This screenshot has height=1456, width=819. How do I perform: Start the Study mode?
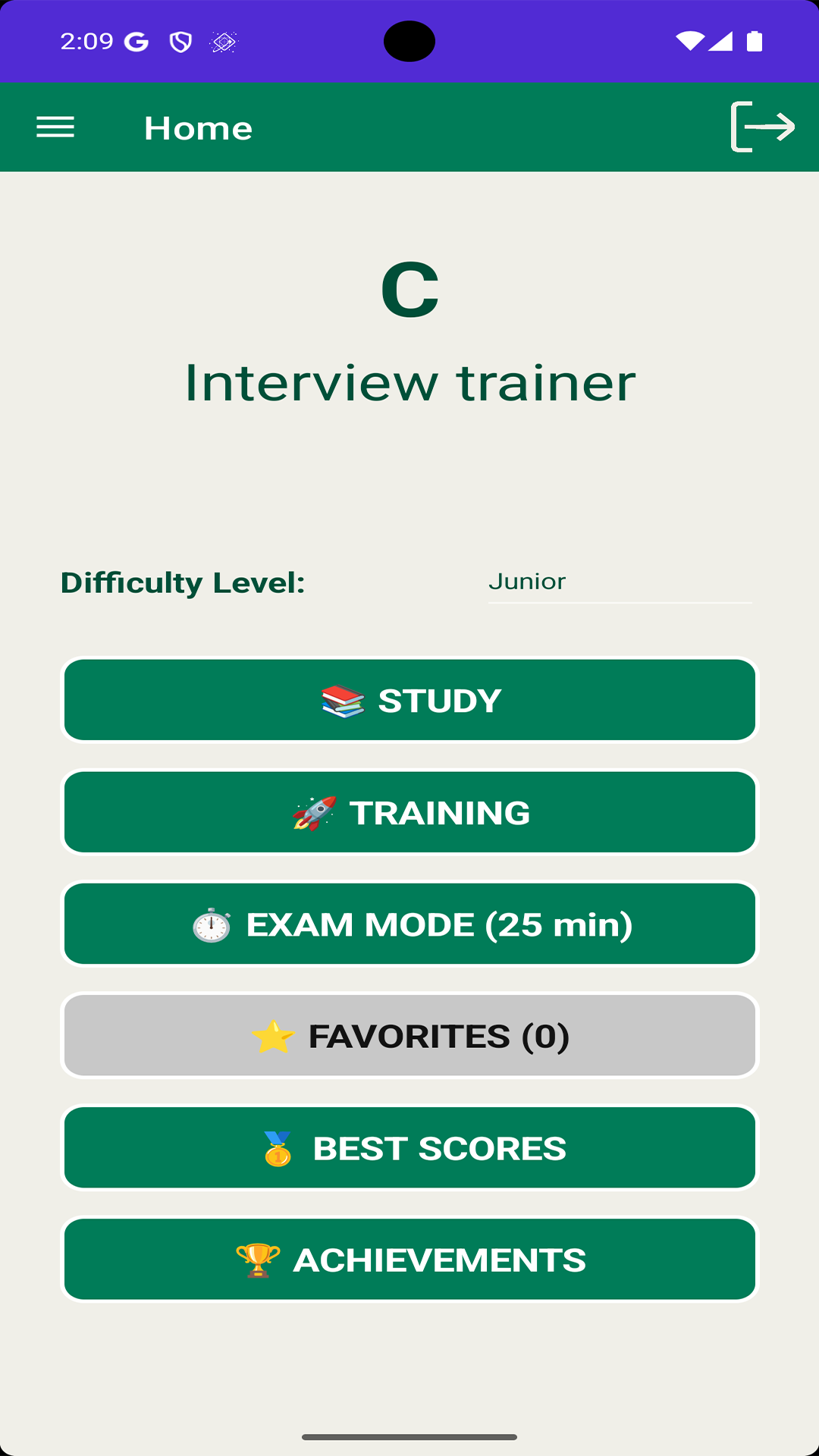coord(409,700)
